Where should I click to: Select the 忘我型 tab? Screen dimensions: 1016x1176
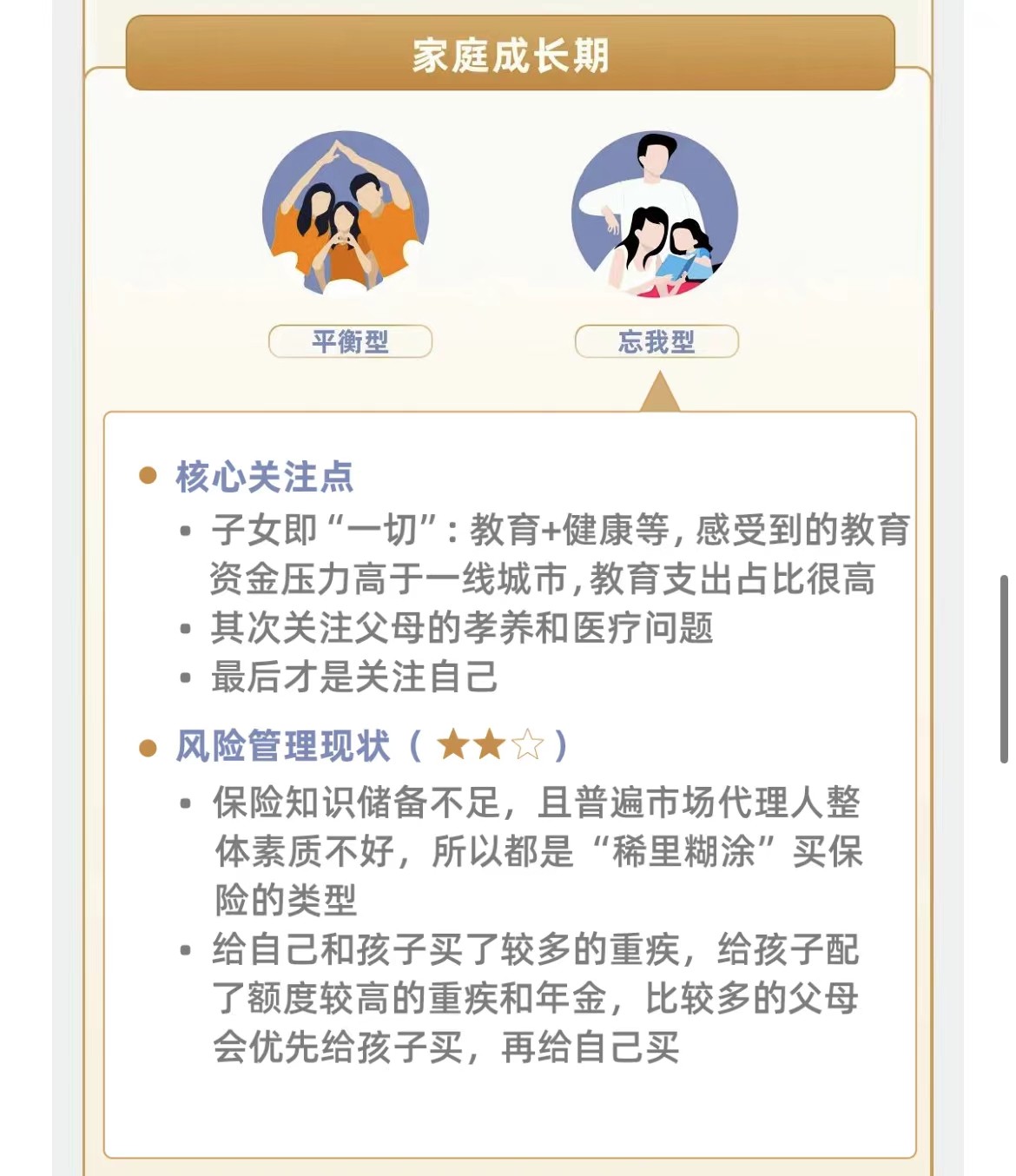(656, 341)
